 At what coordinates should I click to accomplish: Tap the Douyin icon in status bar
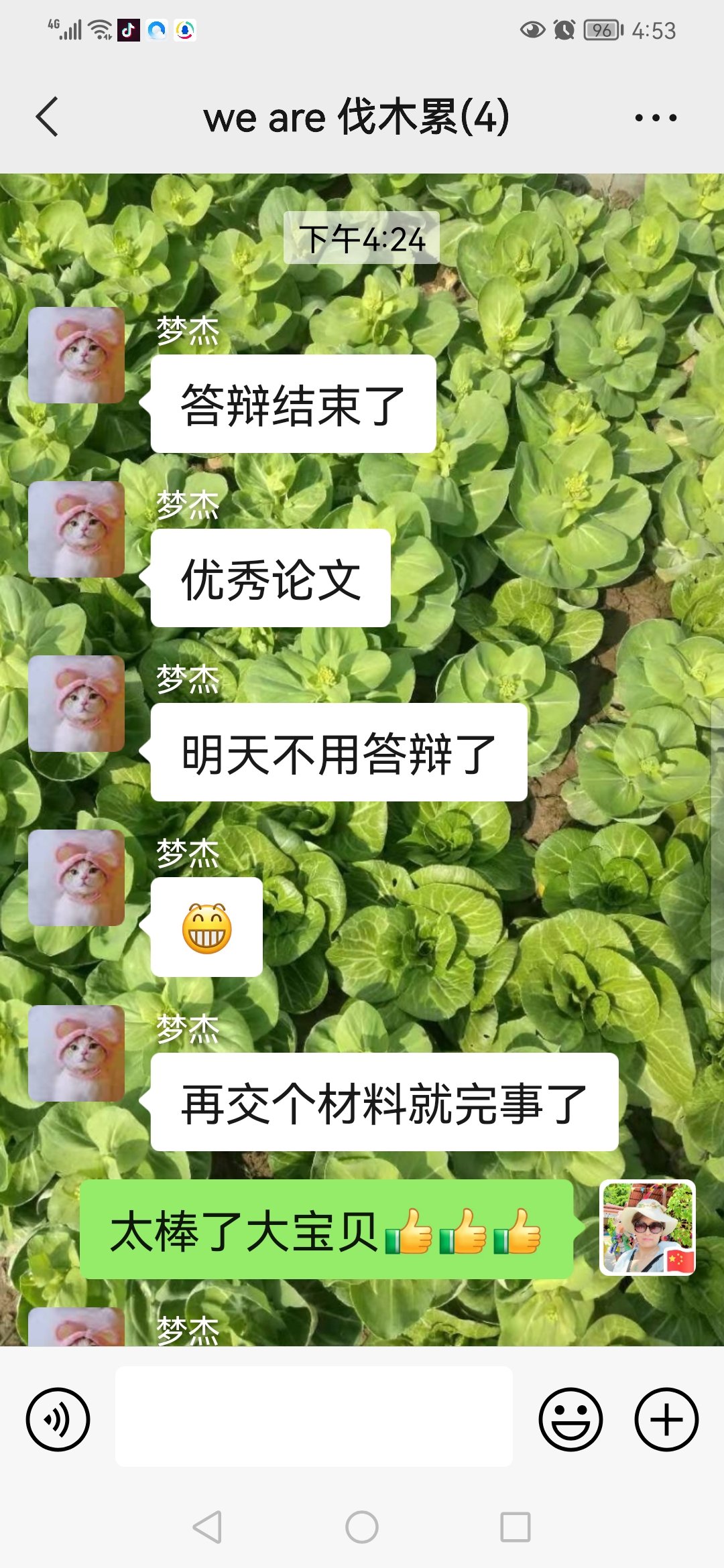tap(127, 28)
